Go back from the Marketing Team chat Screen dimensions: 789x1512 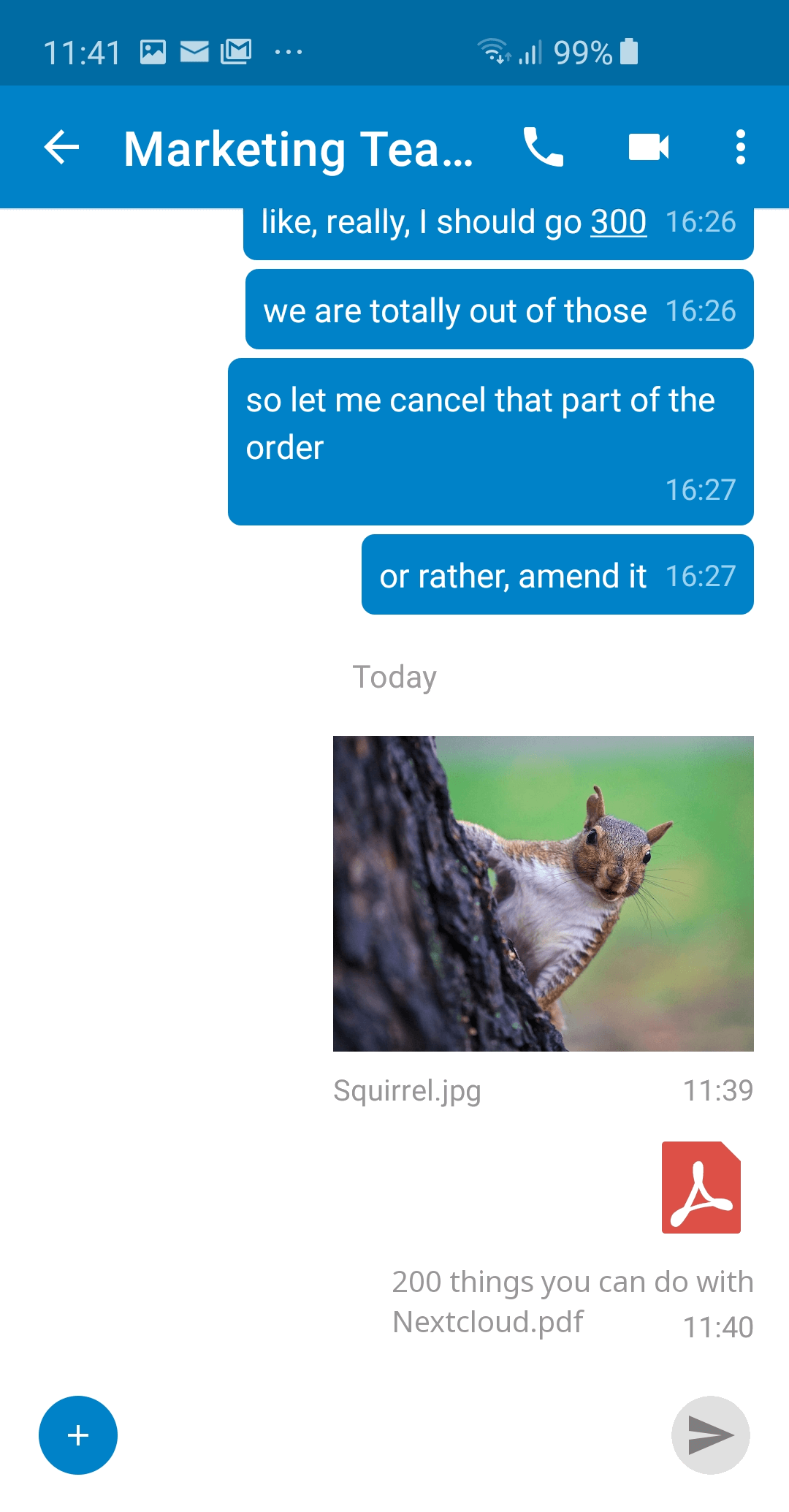(61, 148)
